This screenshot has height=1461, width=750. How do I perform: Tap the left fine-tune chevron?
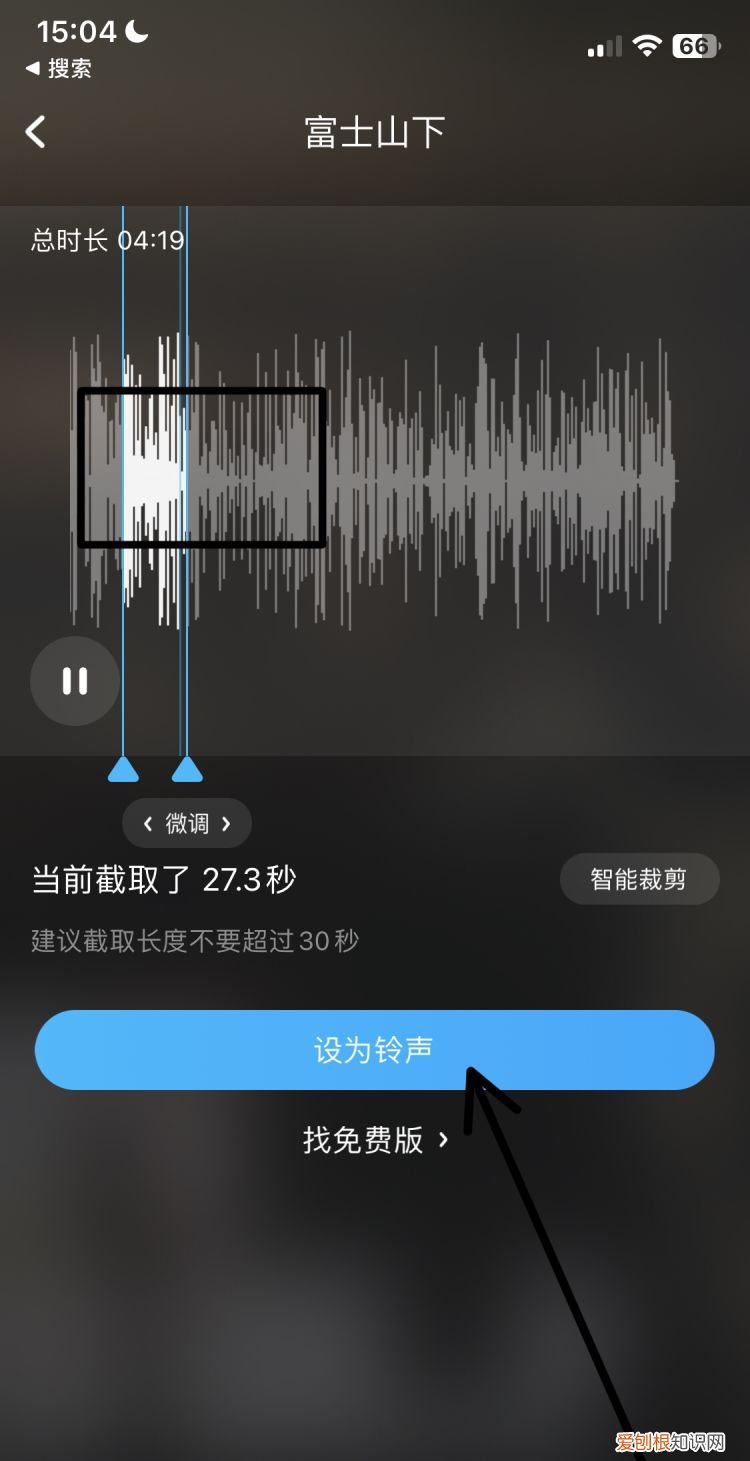pyautogui.click(x=148, y=823)
